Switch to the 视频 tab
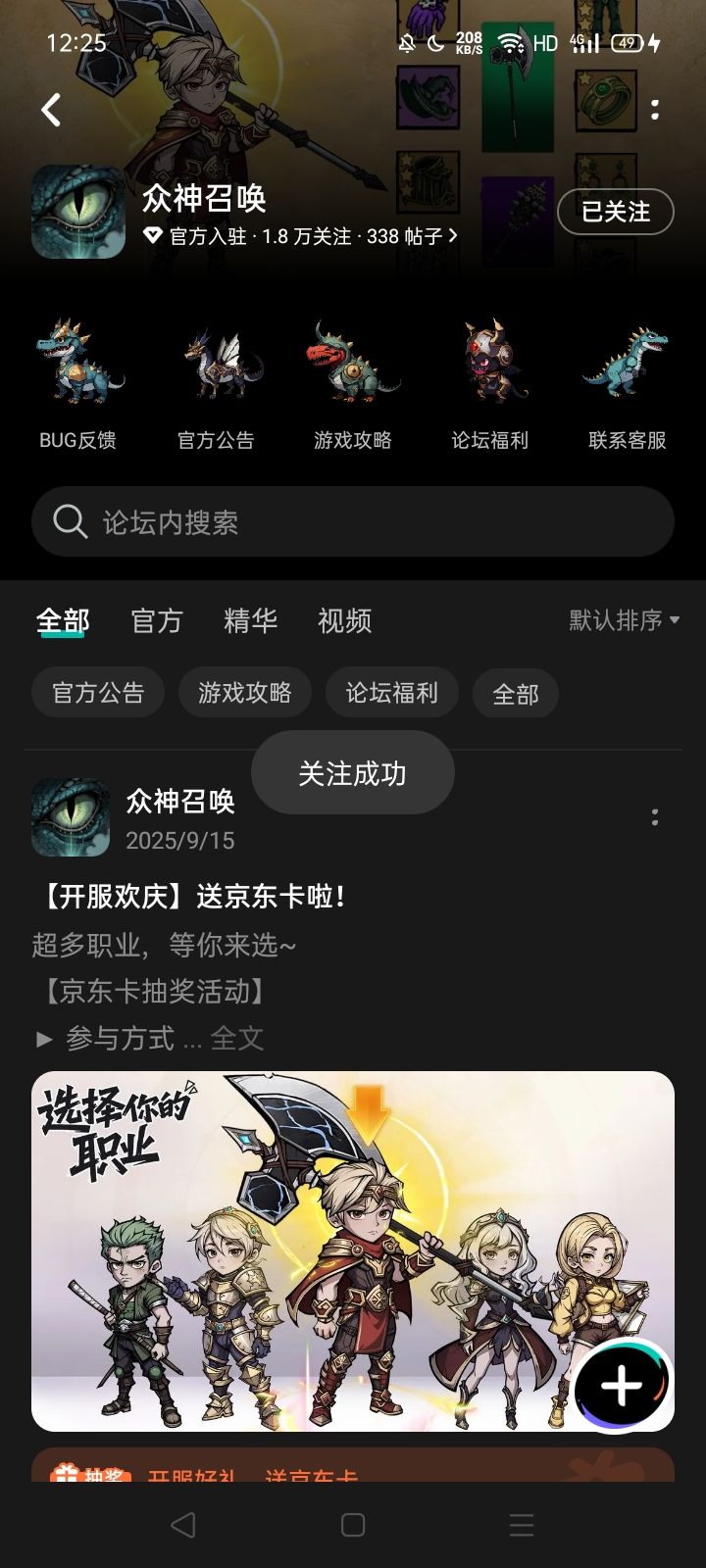This screenshot has height=1568, width=706. pyautogui.click(x=342, y=621)
